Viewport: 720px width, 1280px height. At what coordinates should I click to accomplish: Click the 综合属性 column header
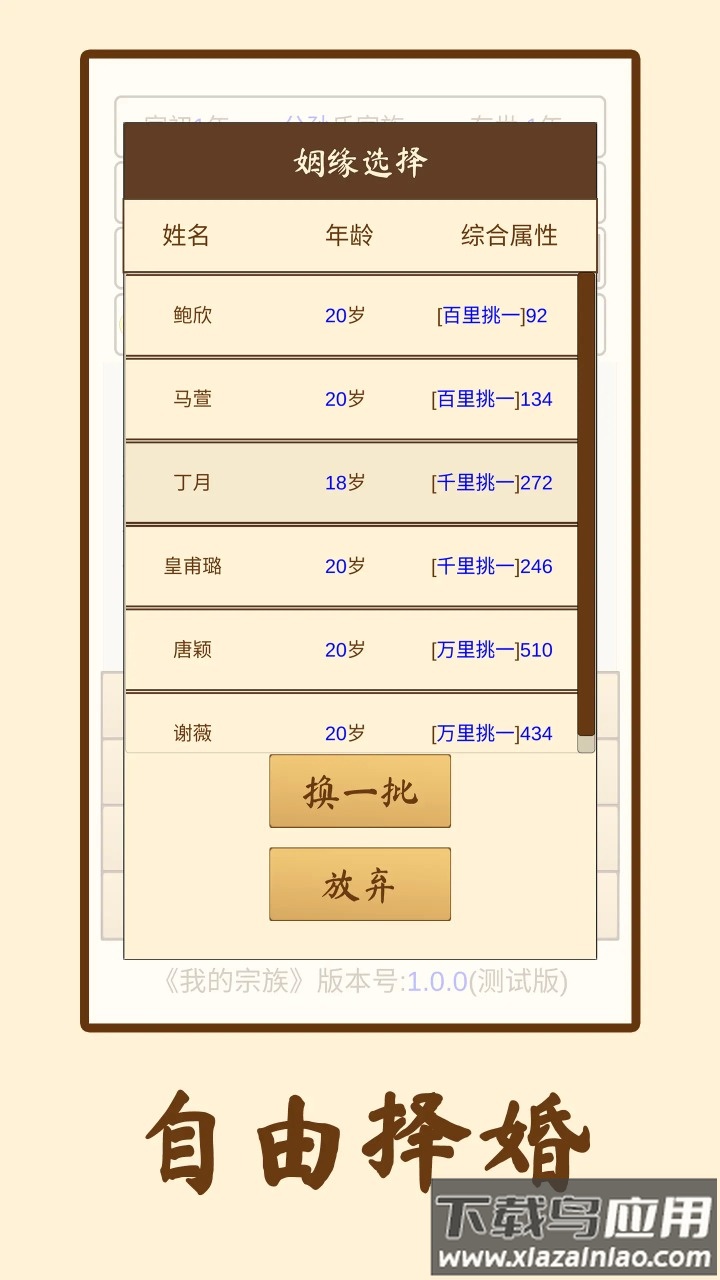(x=510, y=236)
